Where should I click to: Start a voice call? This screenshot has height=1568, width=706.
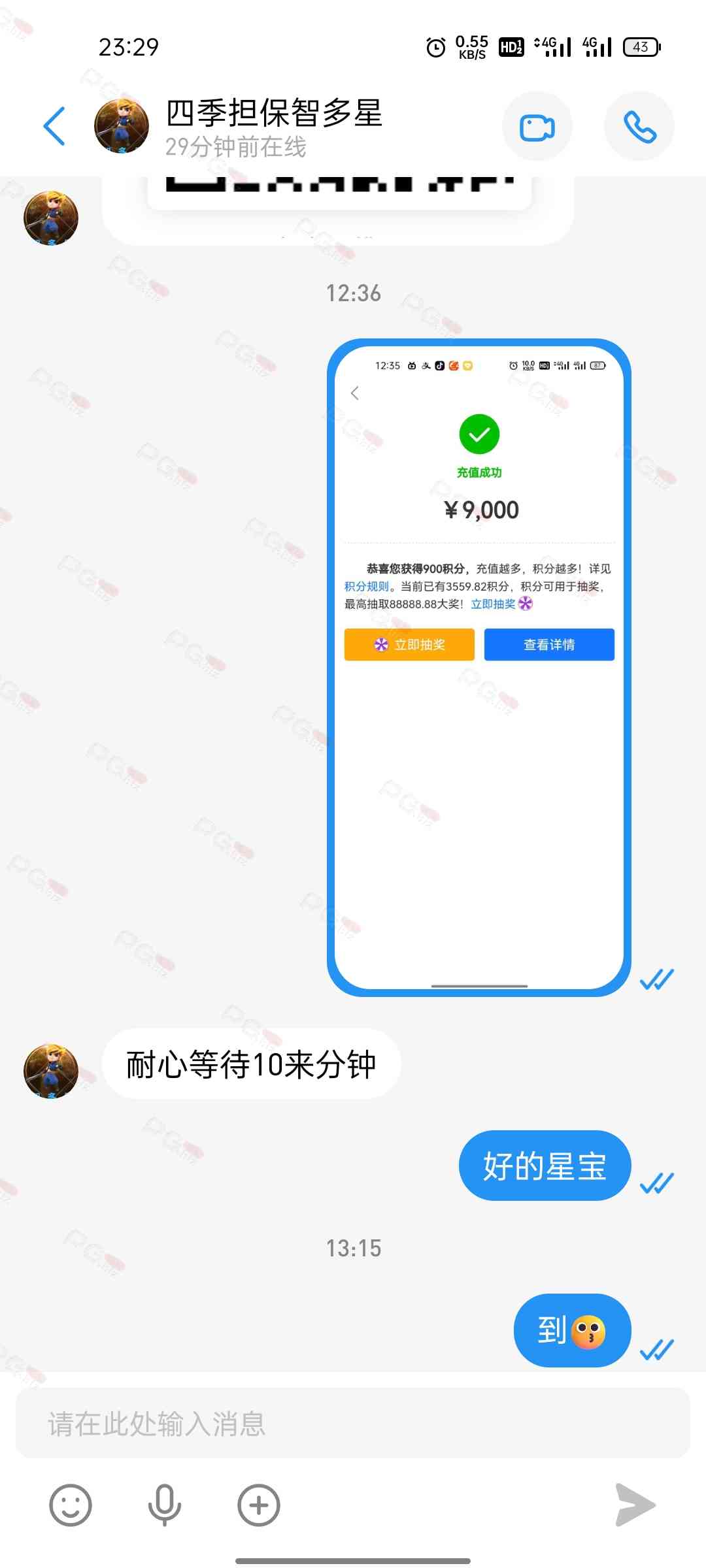pos(639,127)
